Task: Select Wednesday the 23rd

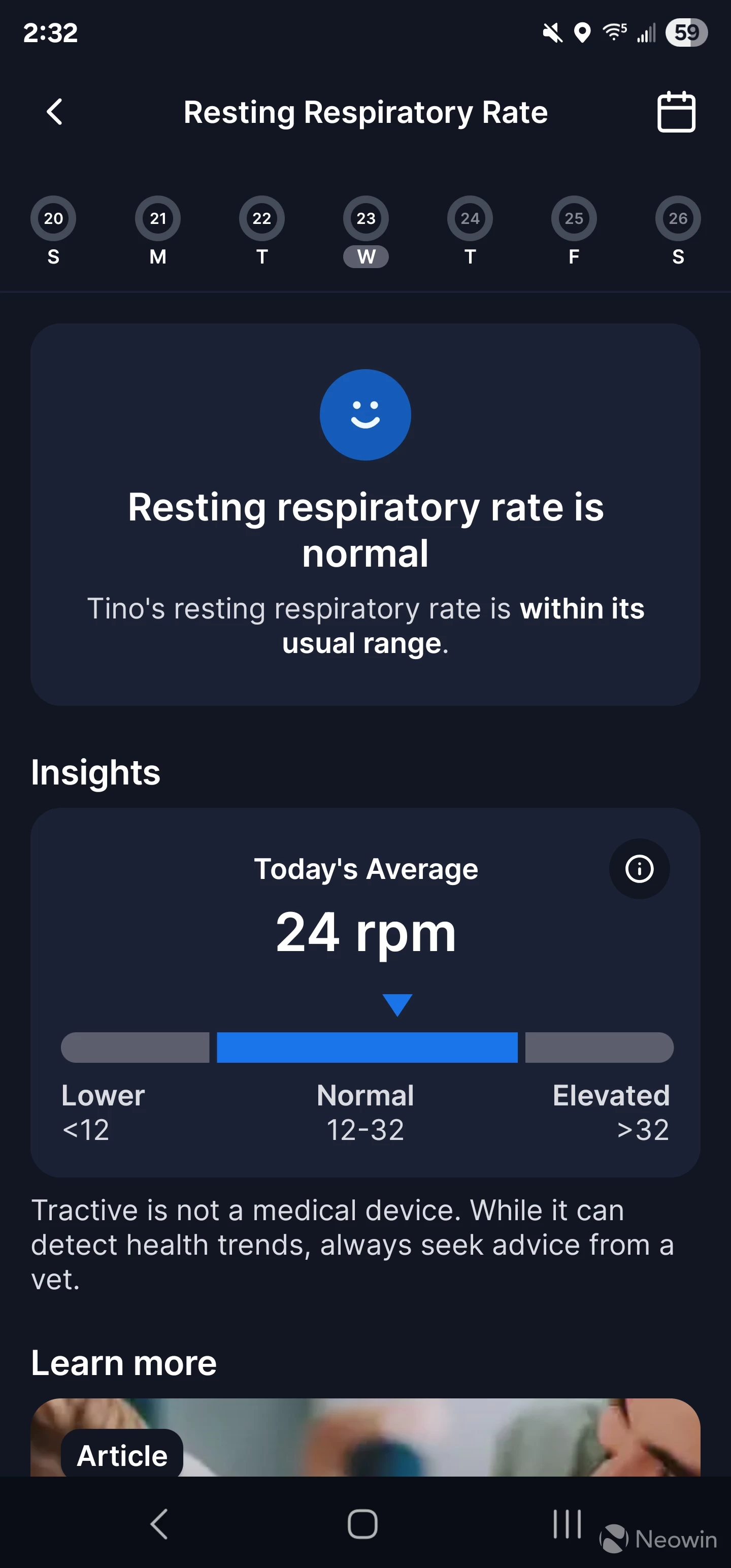Action: [x=366, y=232]
